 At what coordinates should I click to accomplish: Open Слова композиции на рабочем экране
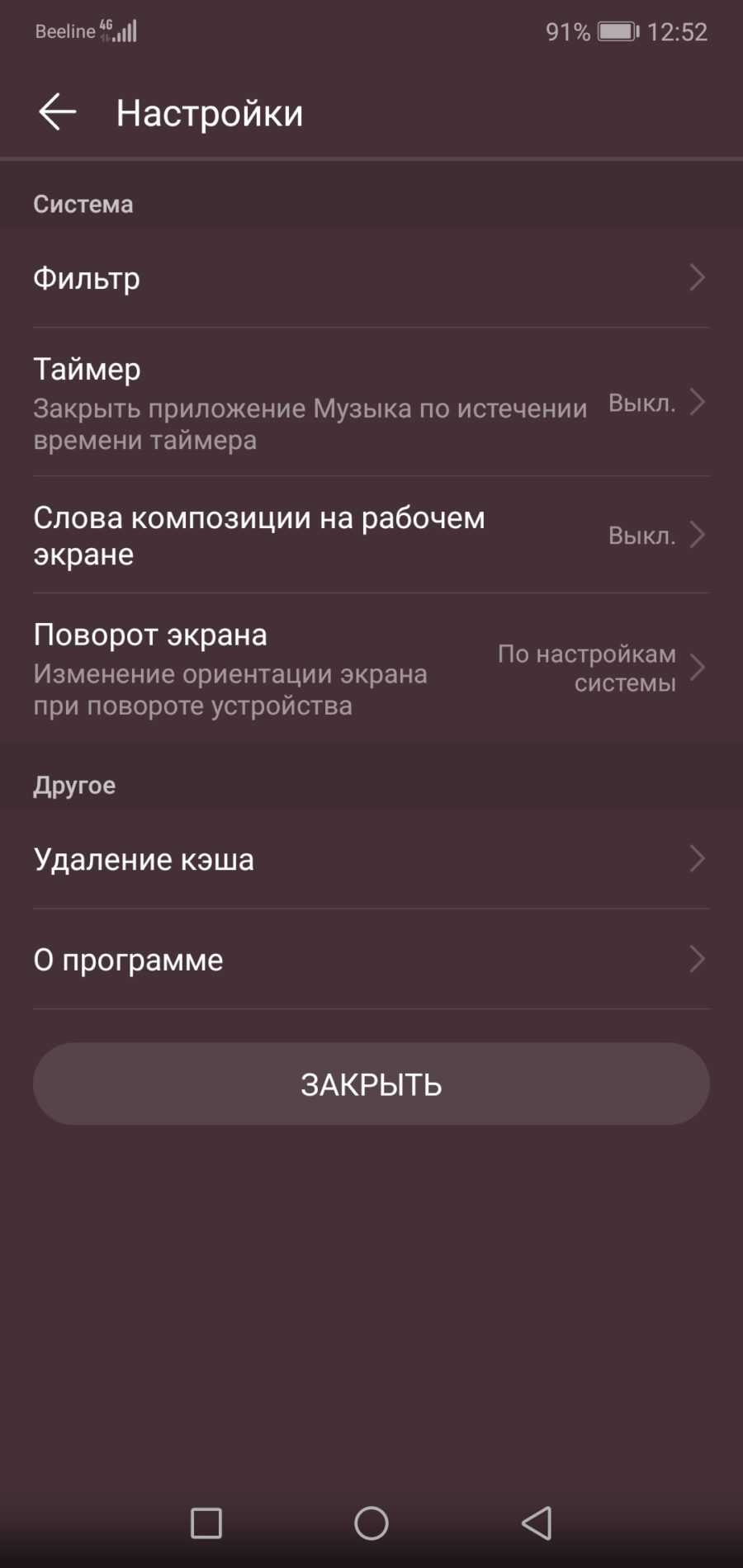click(x=370, y=536)
